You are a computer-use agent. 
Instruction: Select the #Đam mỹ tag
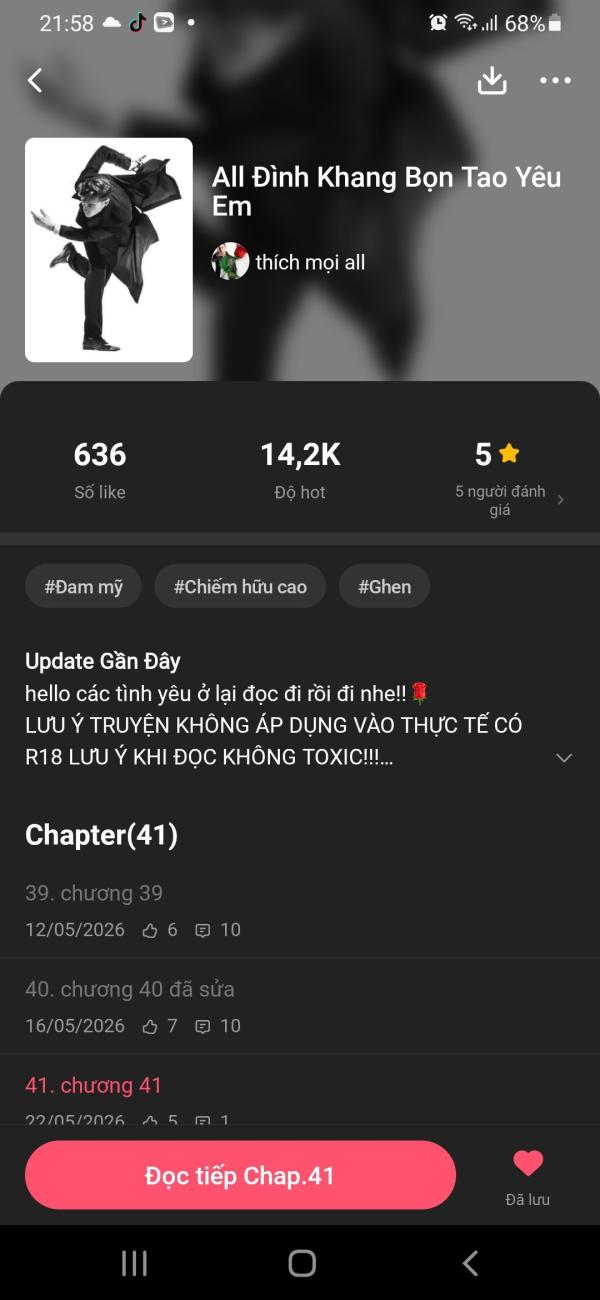83,587
